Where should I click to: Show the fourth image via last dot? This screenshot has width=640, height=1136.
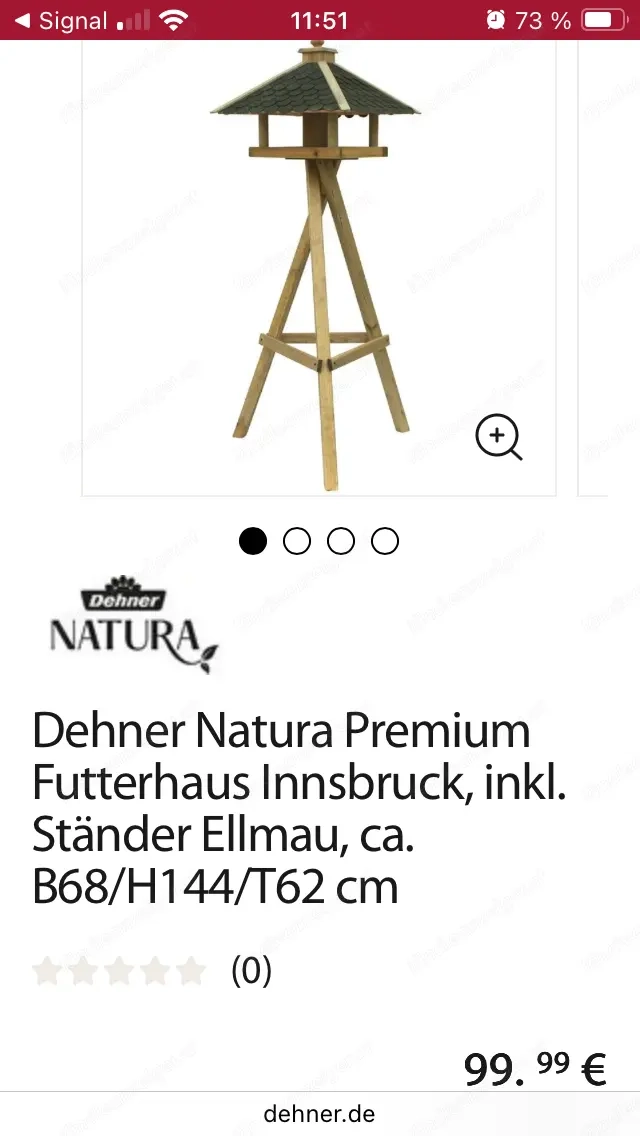coord(385,541)
